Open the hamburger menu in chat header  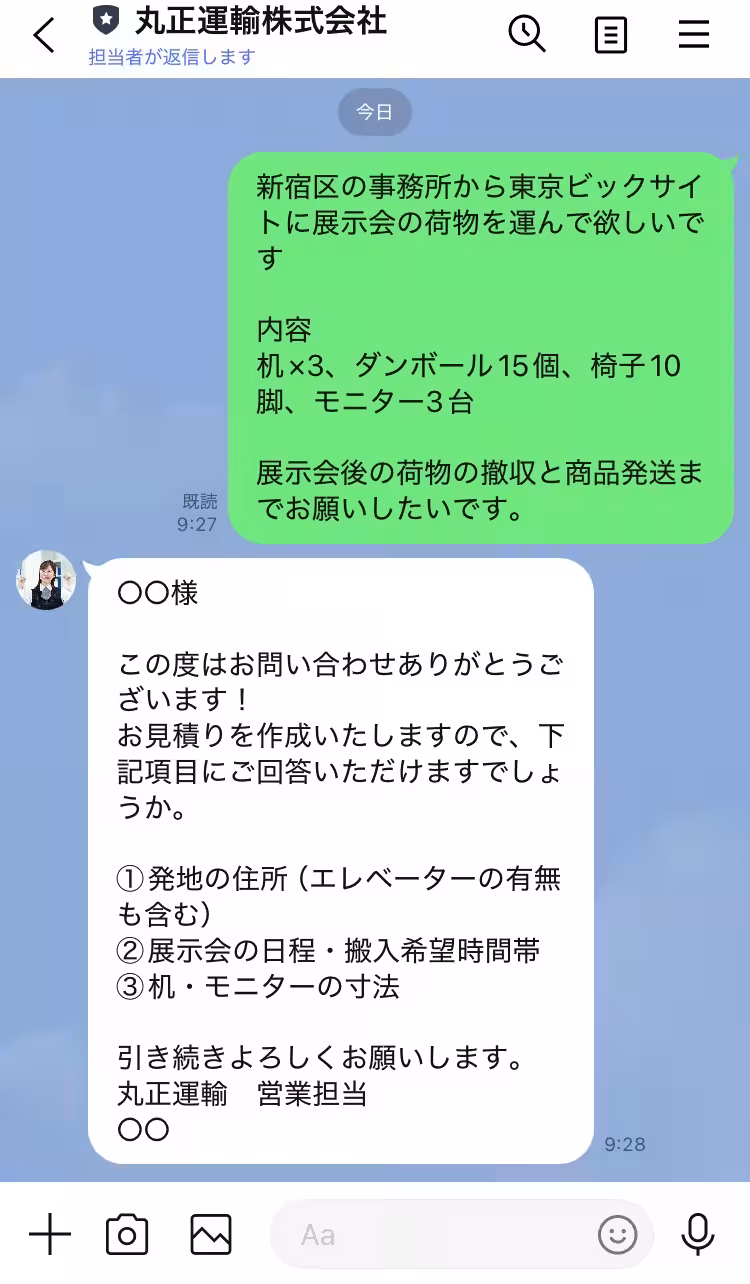point(694,32)
